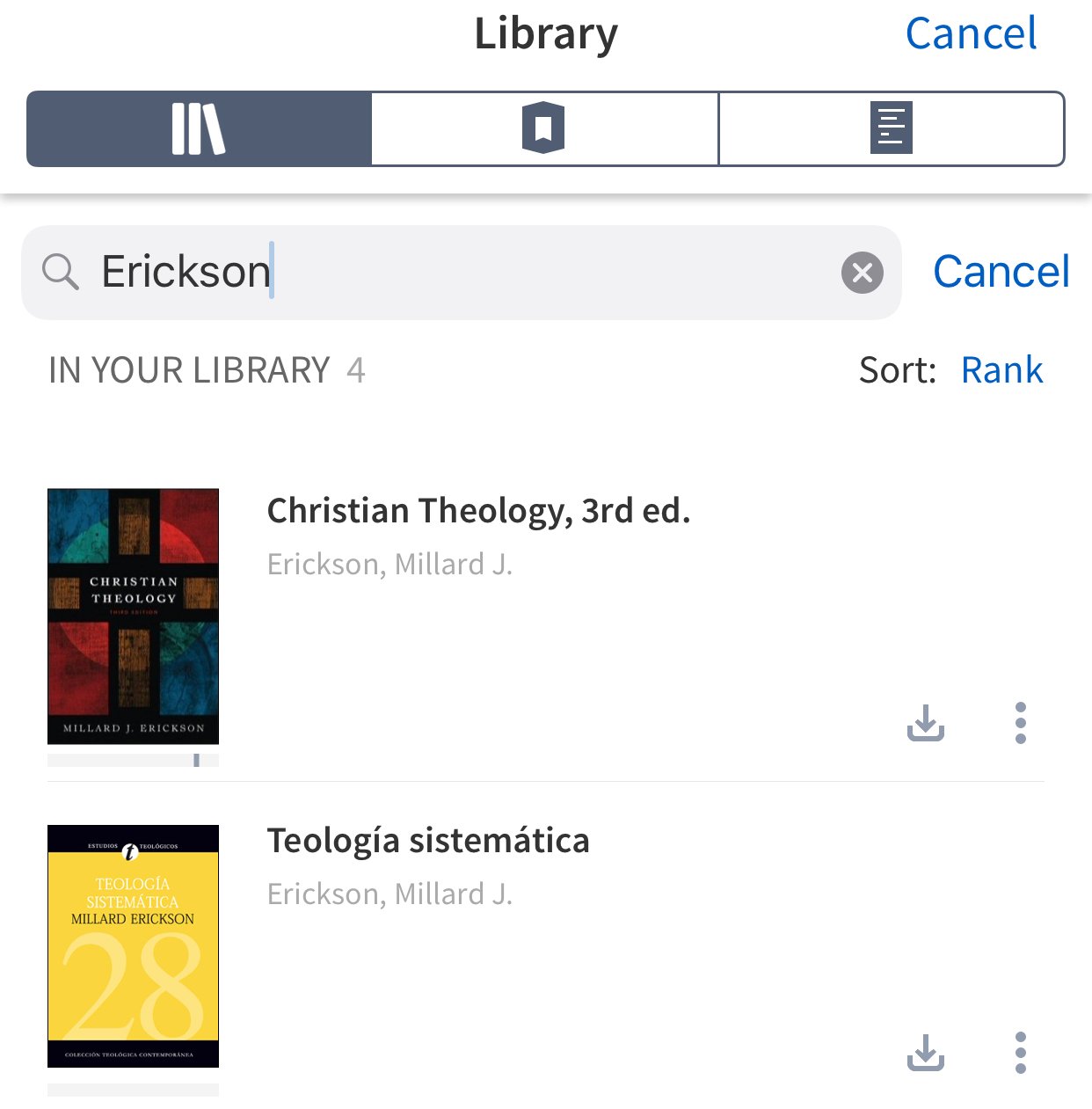Download Teología sistemática
Viewport: 1092px width, 1109px height.
pyautogui.click(x=926, y=1053)
